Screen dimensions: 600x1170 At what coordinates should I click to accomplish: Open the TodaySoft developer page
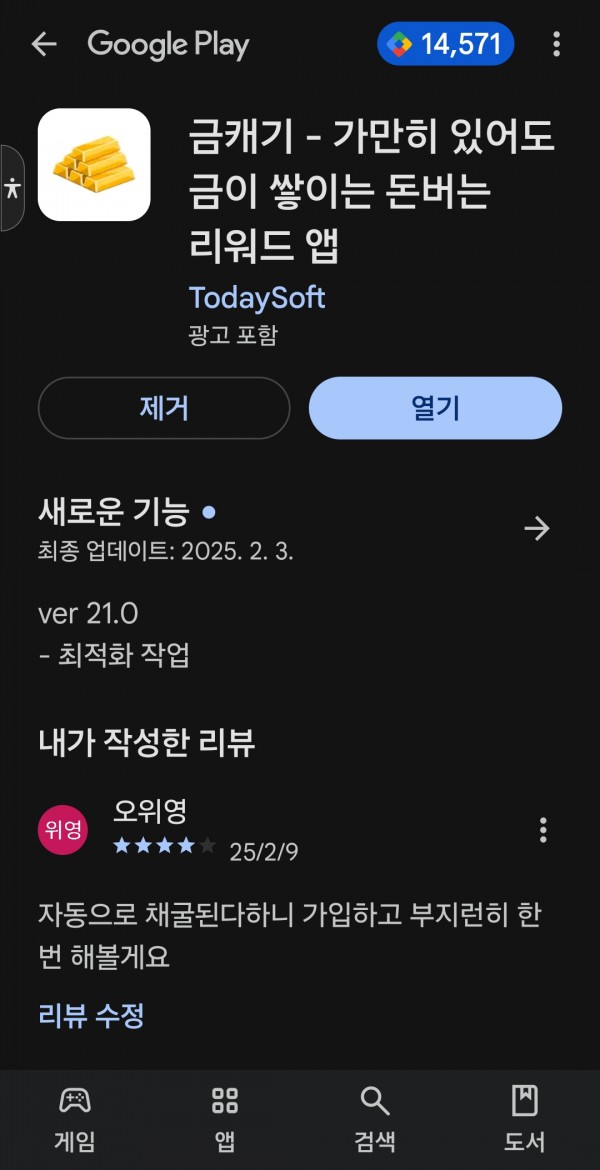click(x=257, y=298)
